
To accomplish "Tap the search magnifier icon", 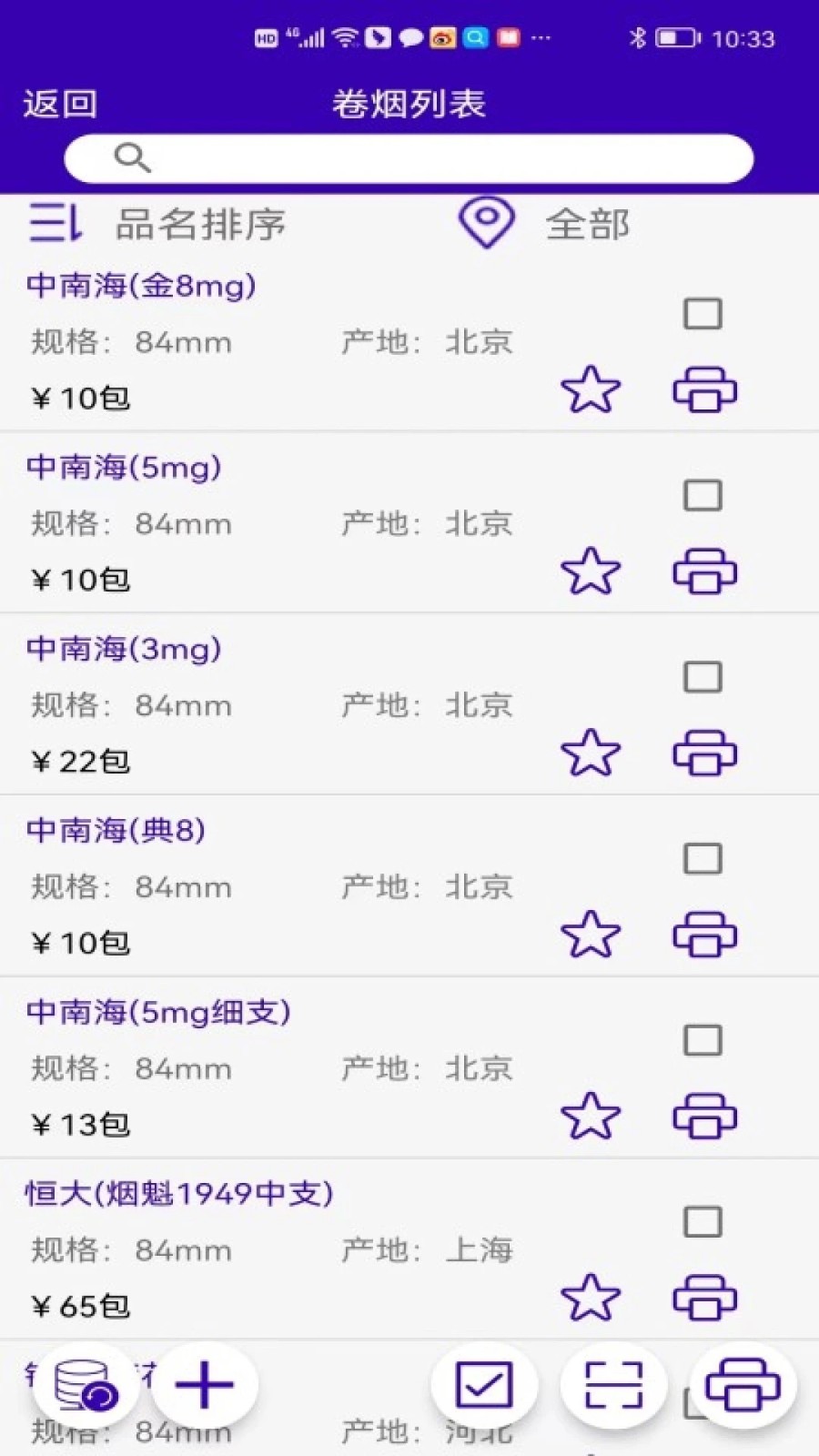I will (x=133, y=157).
